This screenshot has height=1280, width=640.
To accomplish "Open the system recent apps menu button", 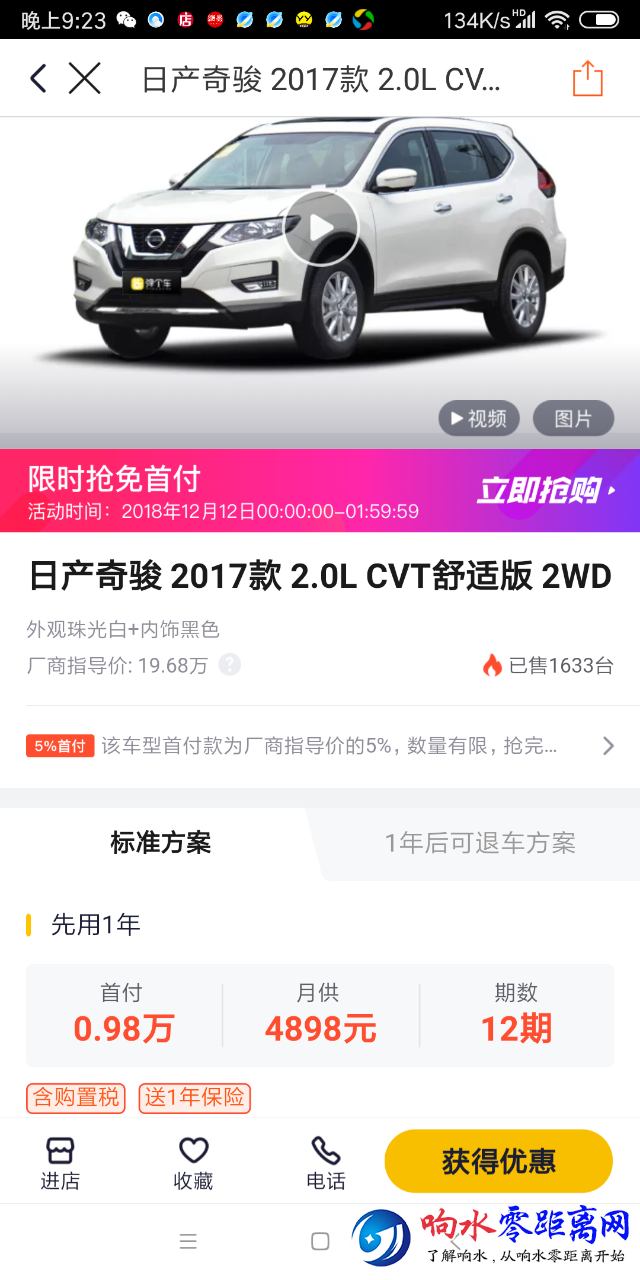I will (188, 1241).
